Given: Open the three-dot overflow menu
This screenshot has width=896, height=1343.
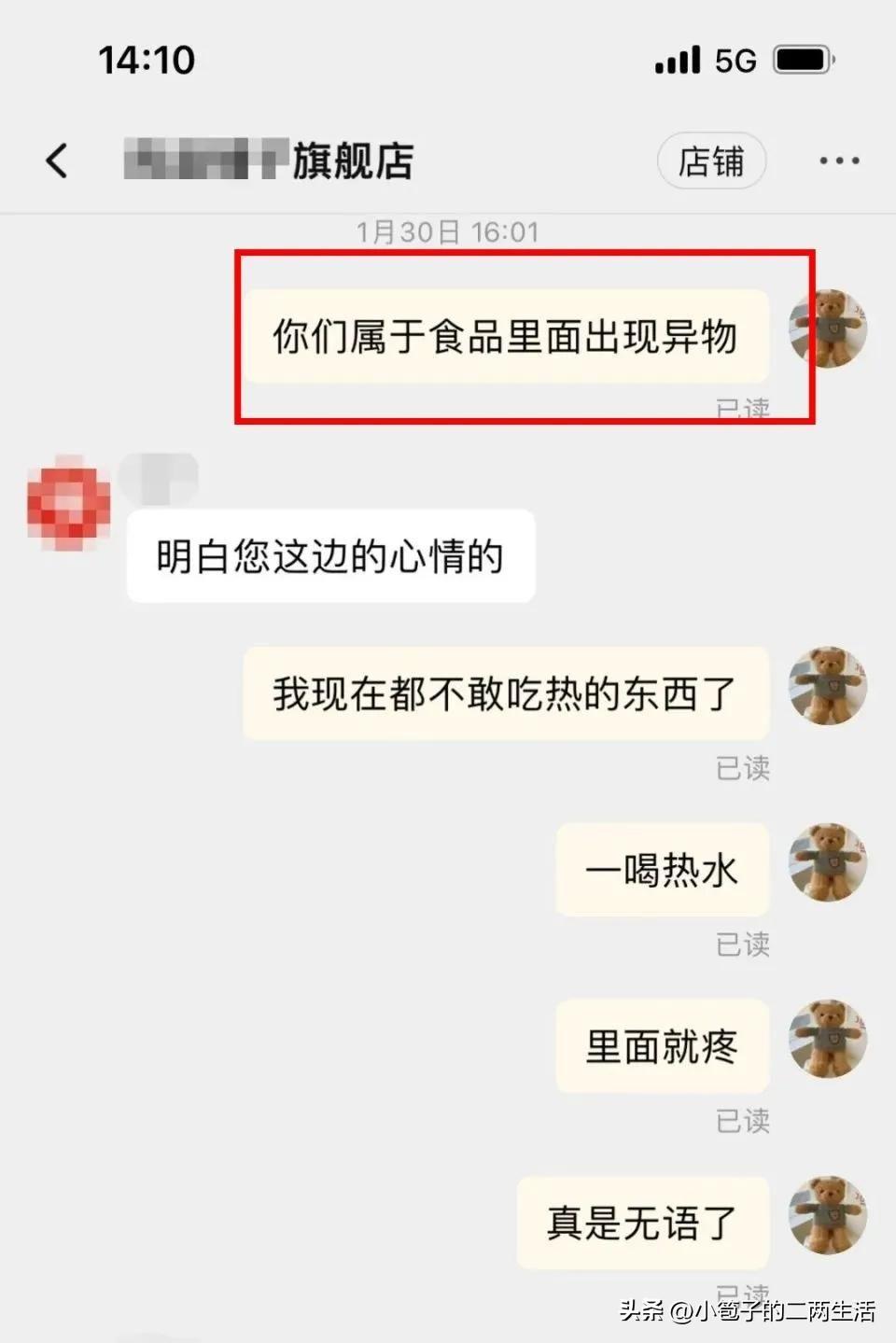Looking at the screenshot, I should pyautogui.click(x=838, y=161).
